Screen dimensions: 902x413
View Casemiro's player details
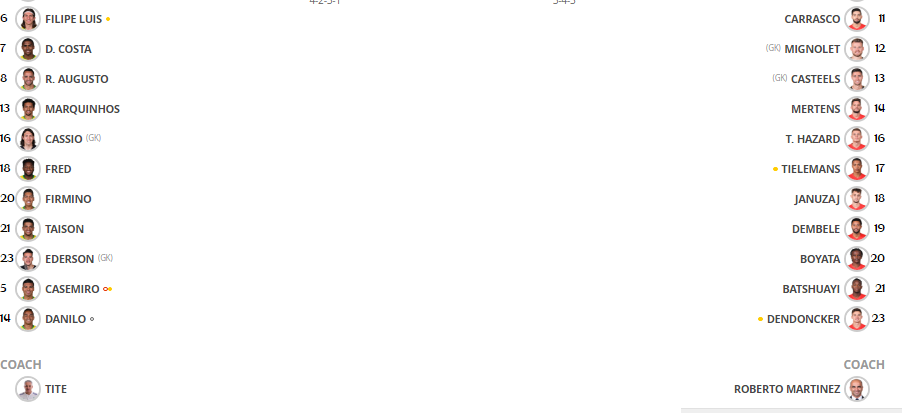72,289
